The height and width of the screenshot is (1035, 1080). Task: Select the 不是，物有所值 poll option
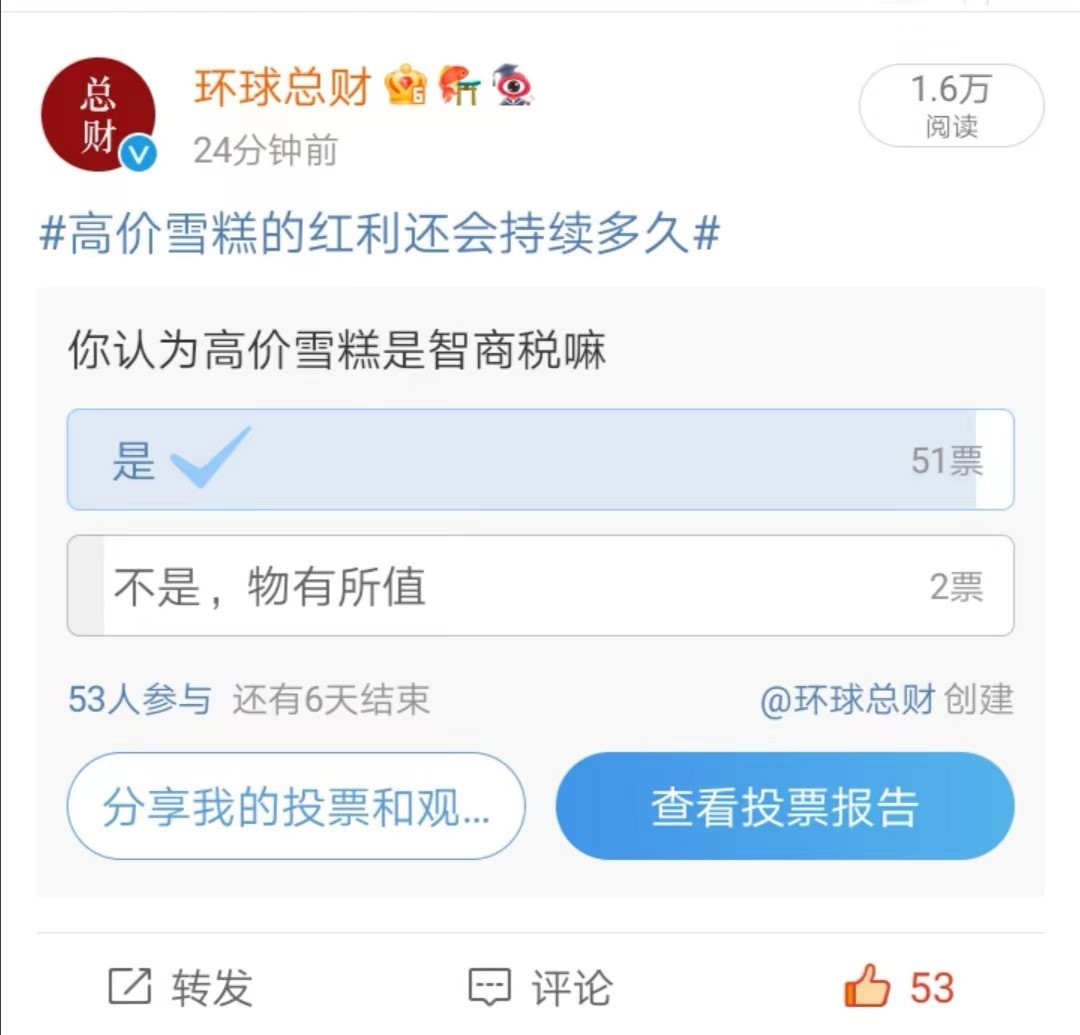pyautogui.click(x=540, y=586)
